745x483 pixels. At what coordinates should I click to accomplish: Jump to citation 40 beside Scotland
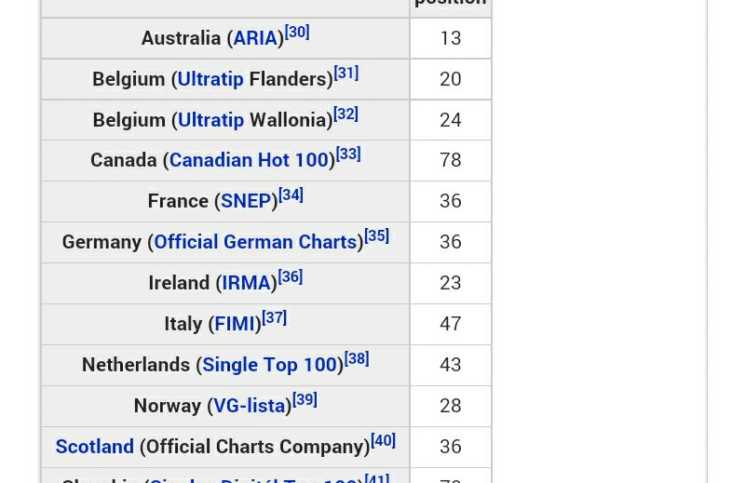pos(383,440)
